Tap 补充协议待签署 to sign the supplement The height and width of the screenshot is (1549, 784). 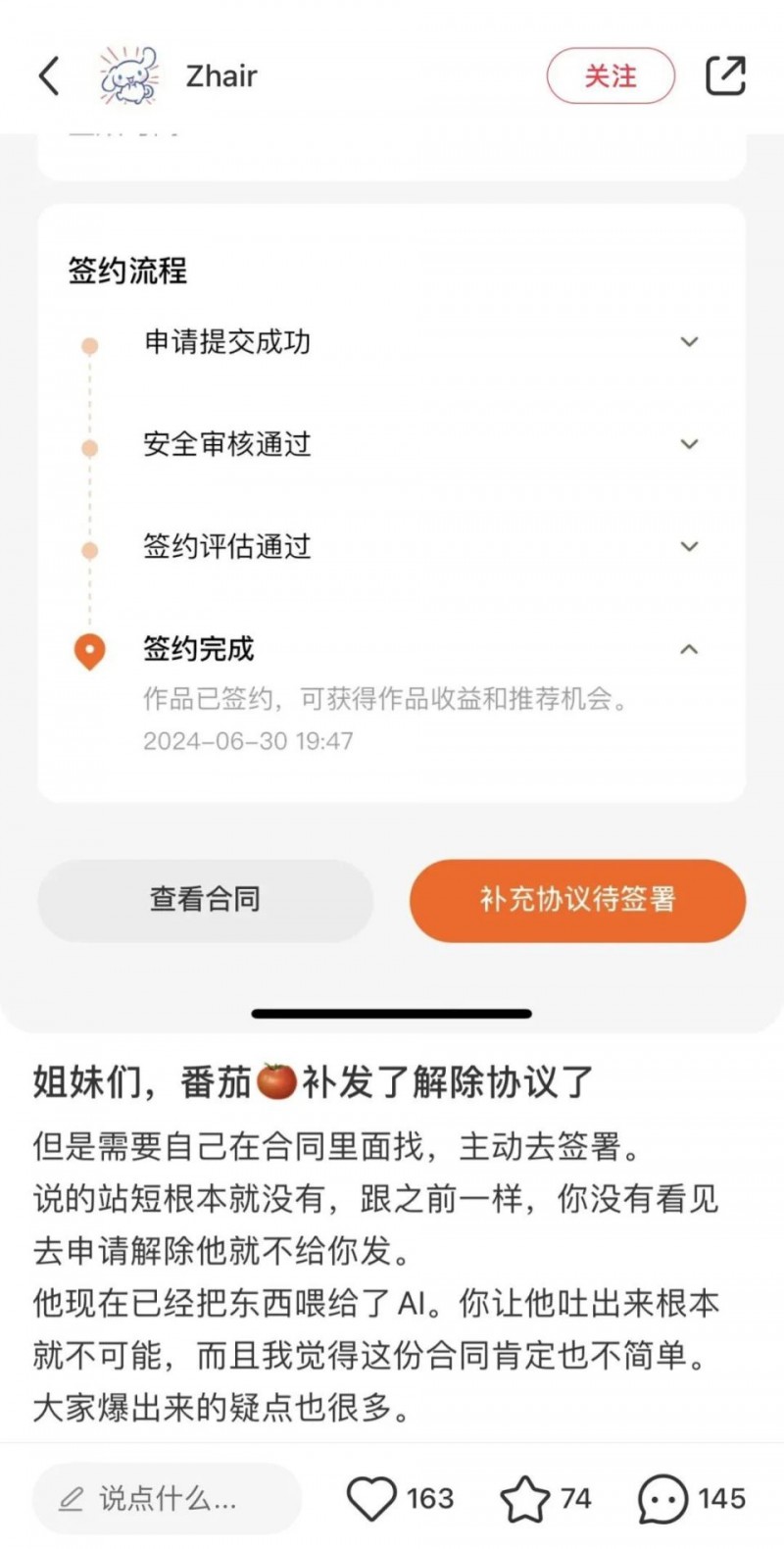576,900
